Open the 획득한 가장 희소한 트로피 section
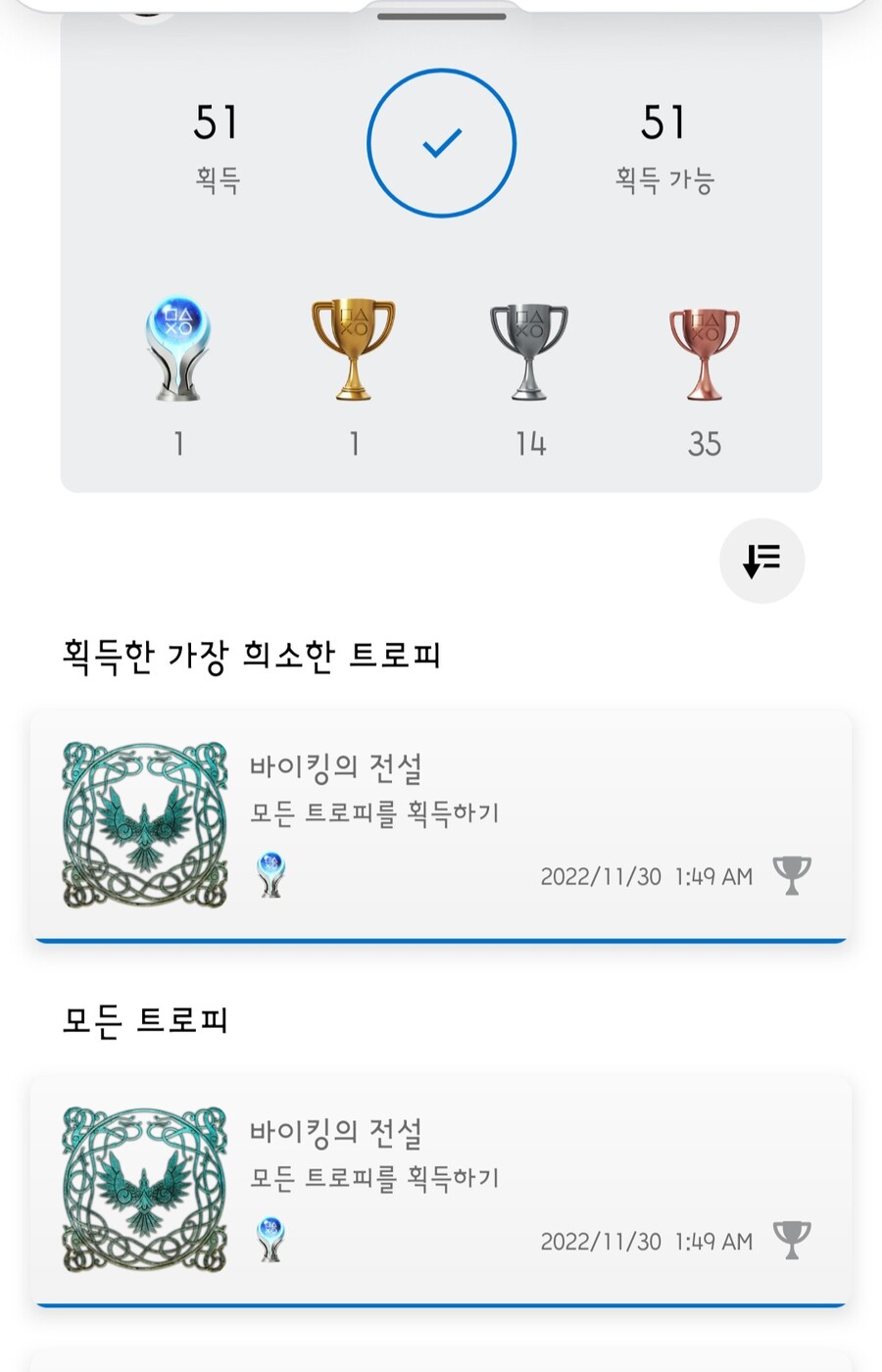The width and height of the screenshot is (882, 1372). (250, 655)
